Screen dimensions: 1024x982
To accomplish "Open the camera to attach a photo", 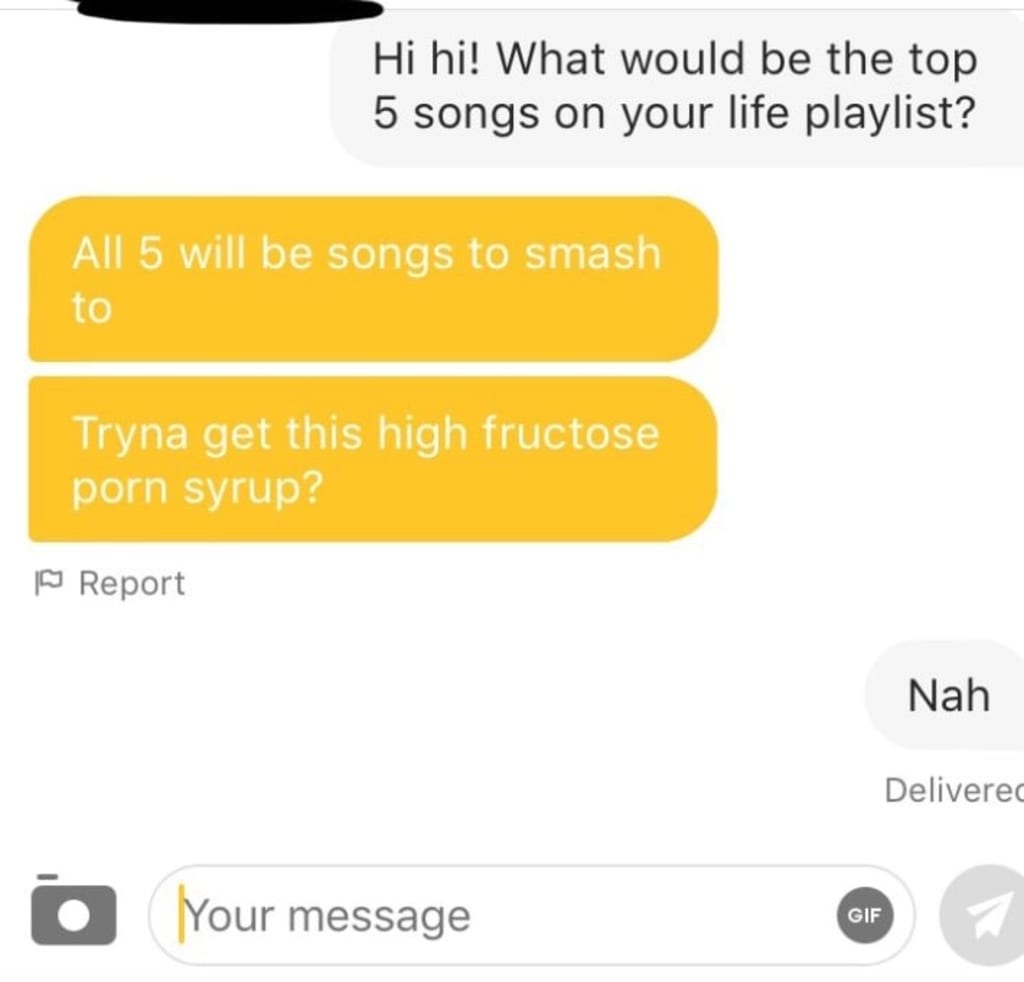I will coord(74,910).
